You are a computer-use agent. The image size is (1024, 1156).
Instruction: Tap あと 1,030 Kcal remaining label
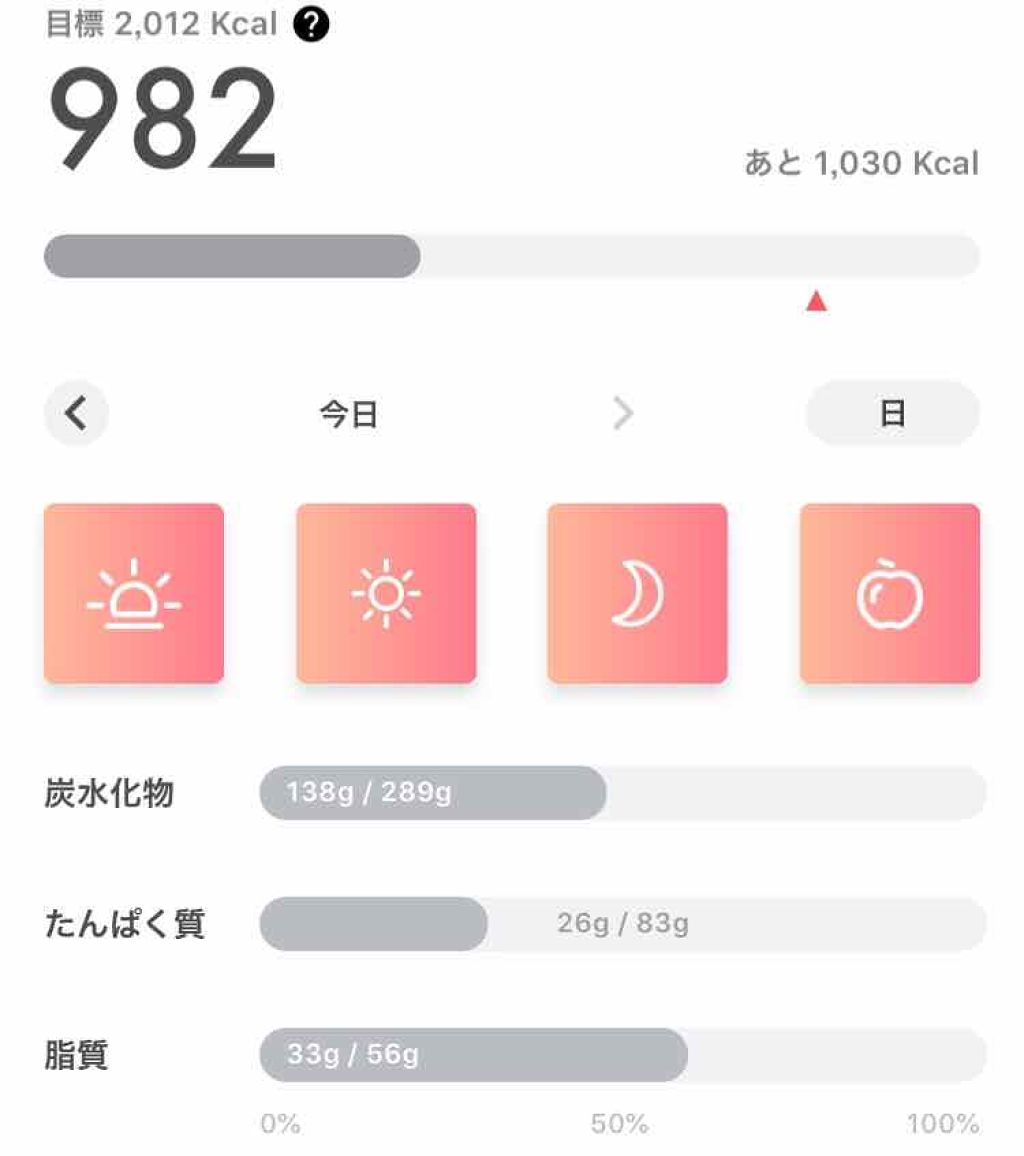click(x=862, y=163)
